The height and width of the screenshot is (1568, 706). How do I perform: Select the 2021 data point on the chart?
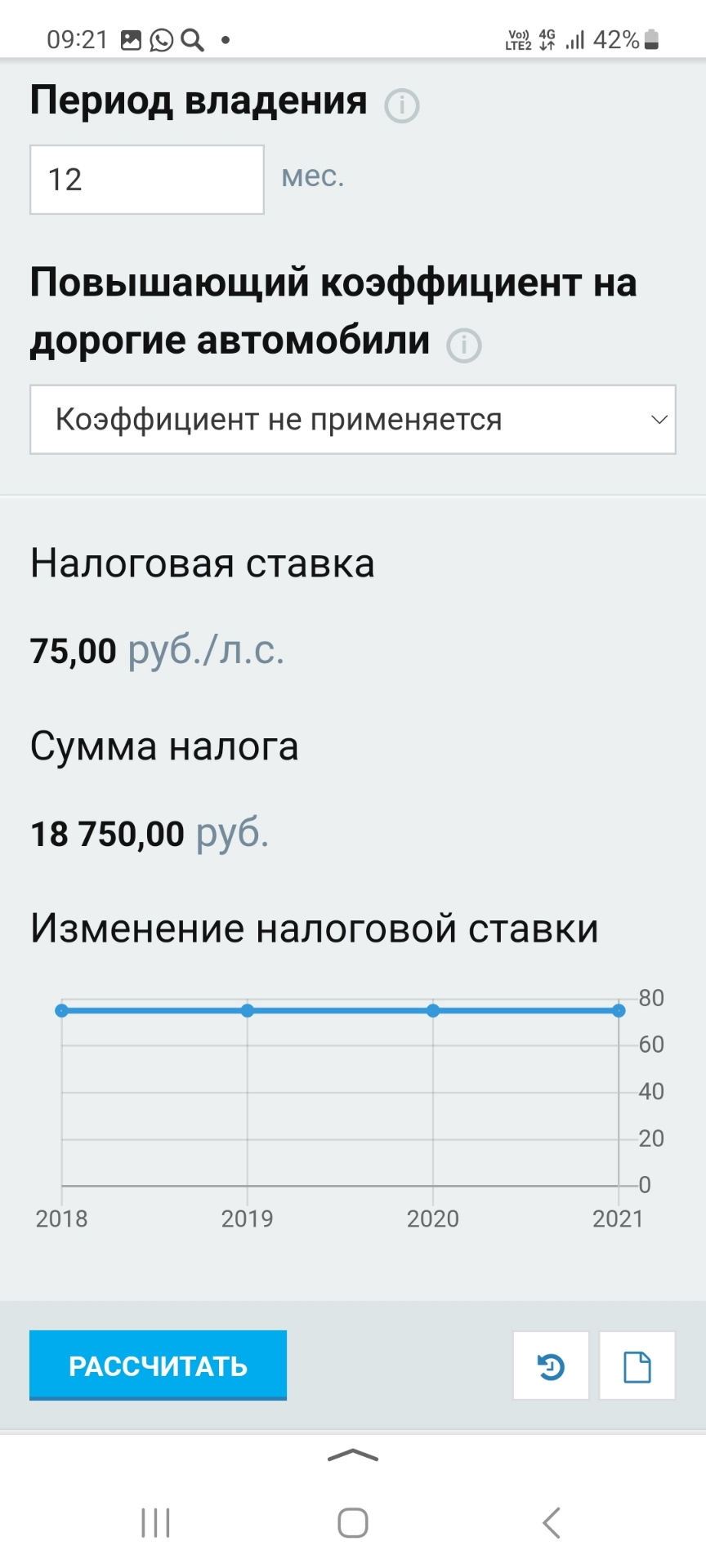click(619, 1011)
